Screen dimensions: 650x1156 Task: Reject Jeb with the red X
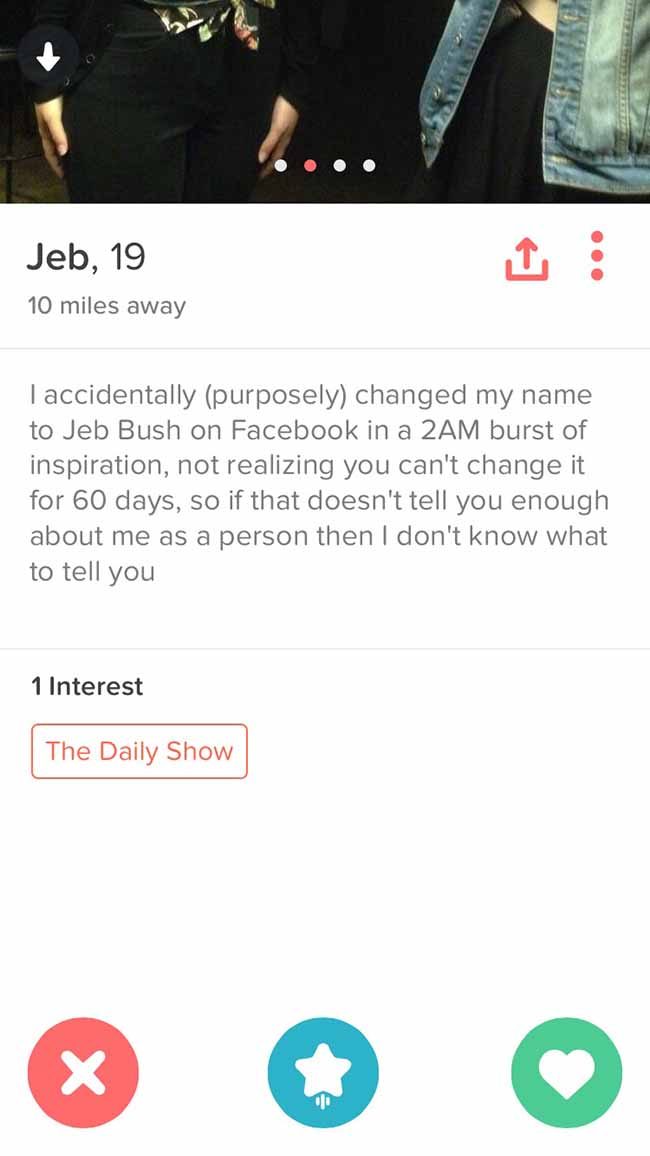[83, 1073]
